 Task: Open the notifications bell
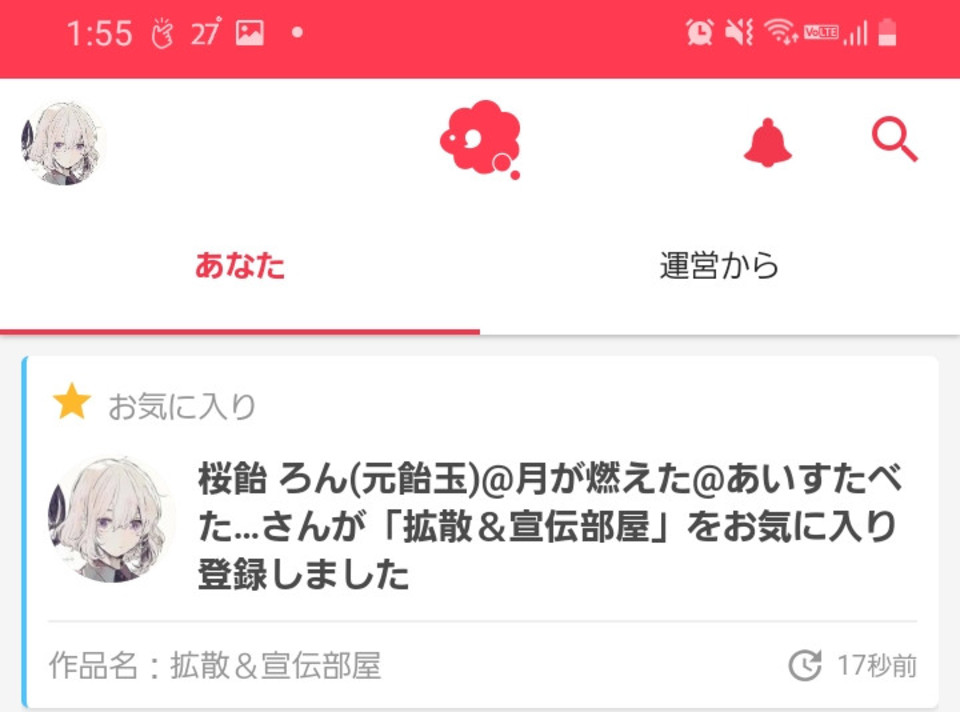[x=767, y=142]
